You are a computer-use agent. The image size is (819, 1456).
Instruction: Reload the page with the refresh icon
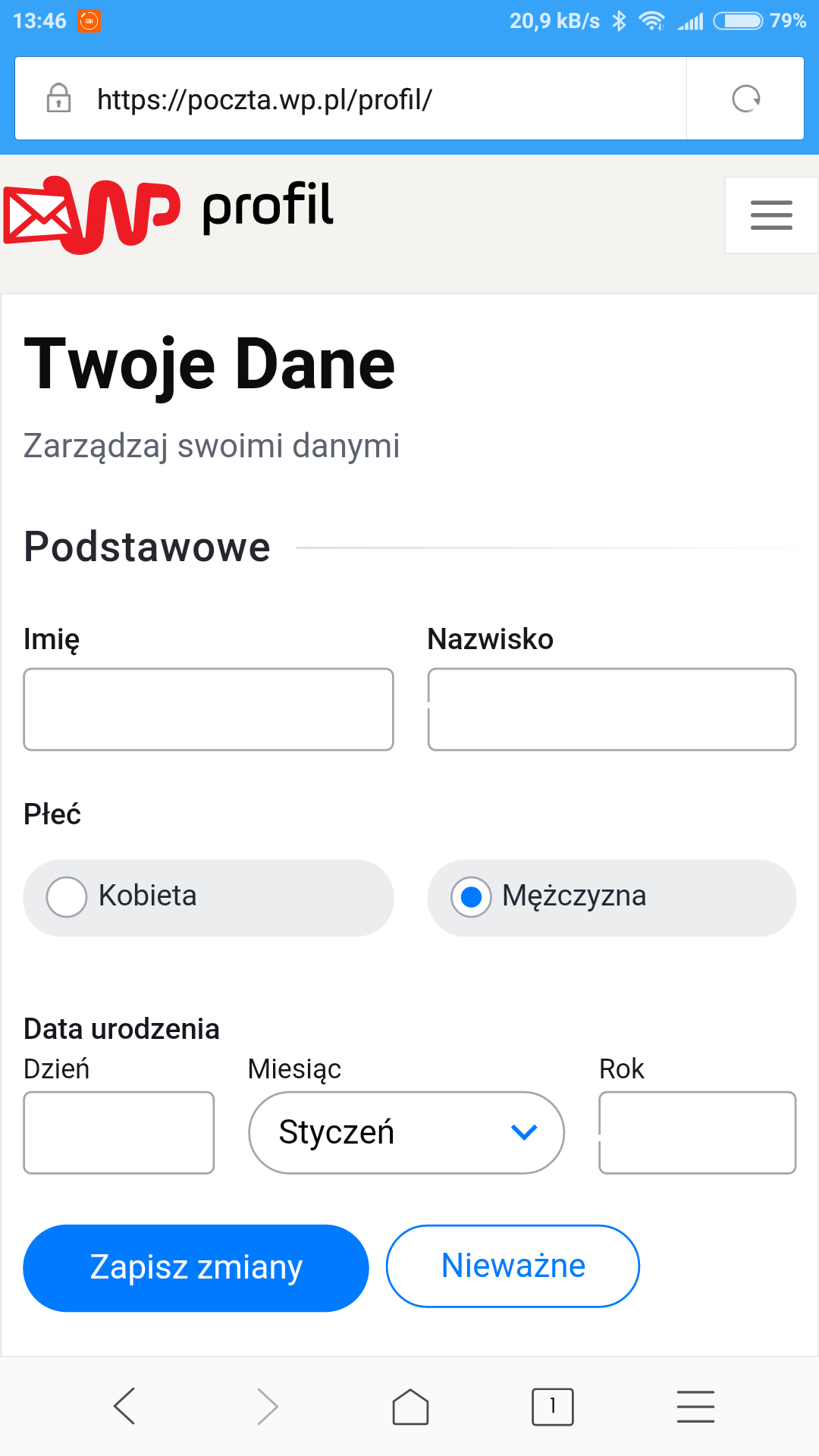tap(745, 99)
